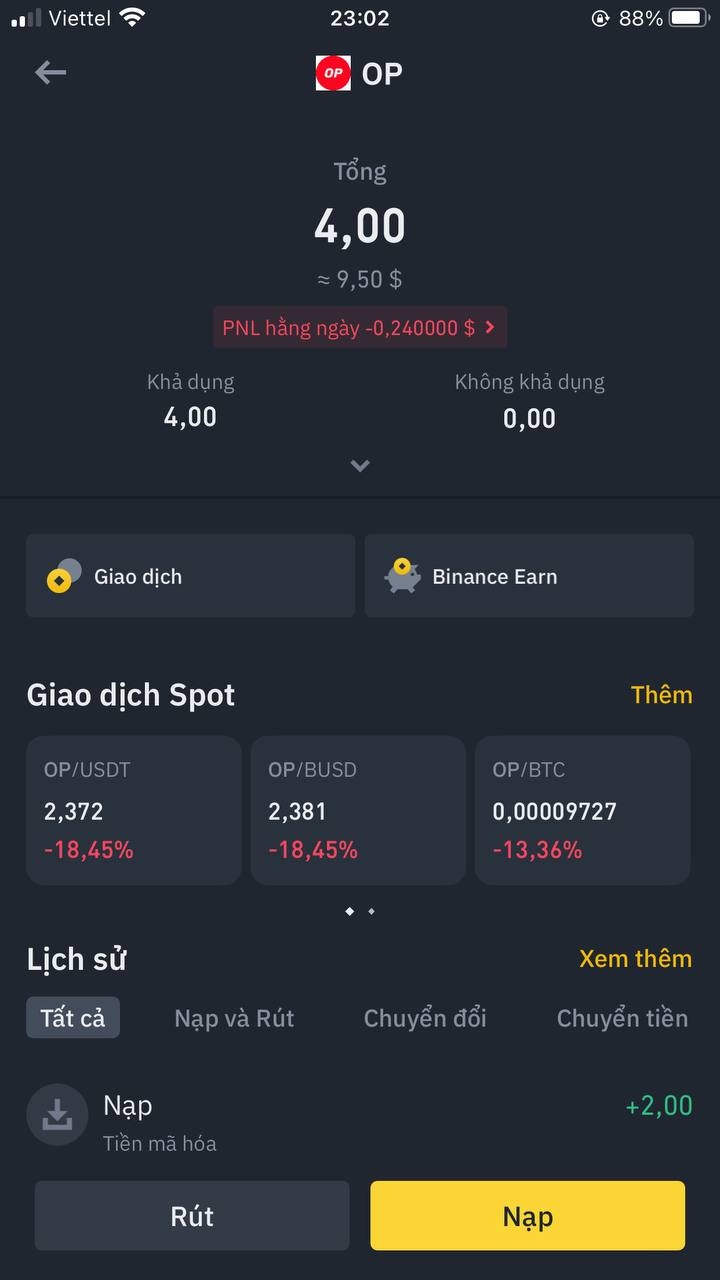Viewport: 720px width, 1280px height.
Task: Open Giao dịch trading option
Action: [190, 576]
